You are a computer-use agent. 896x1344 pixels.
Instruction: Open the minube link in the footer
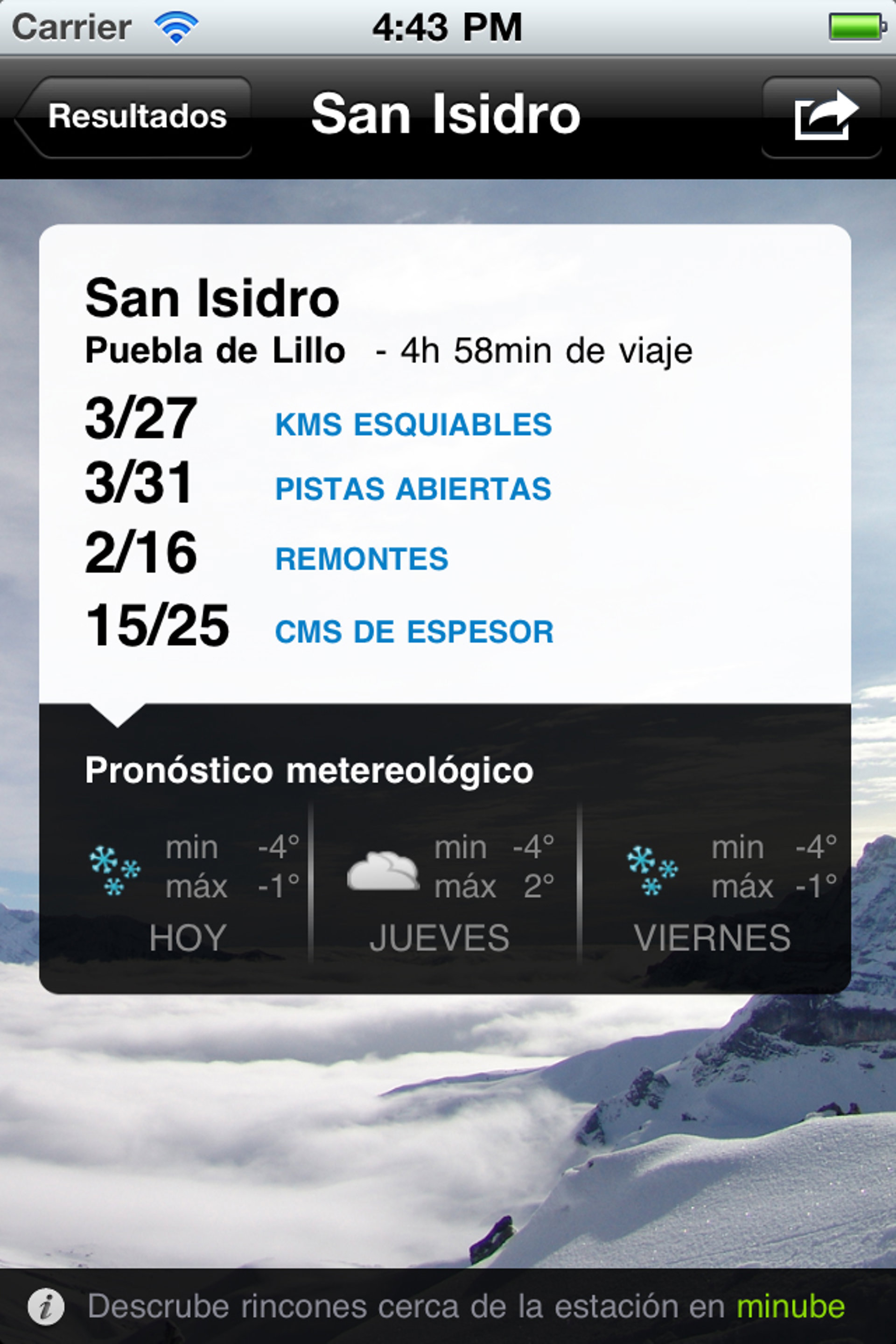pos(790,1306)
